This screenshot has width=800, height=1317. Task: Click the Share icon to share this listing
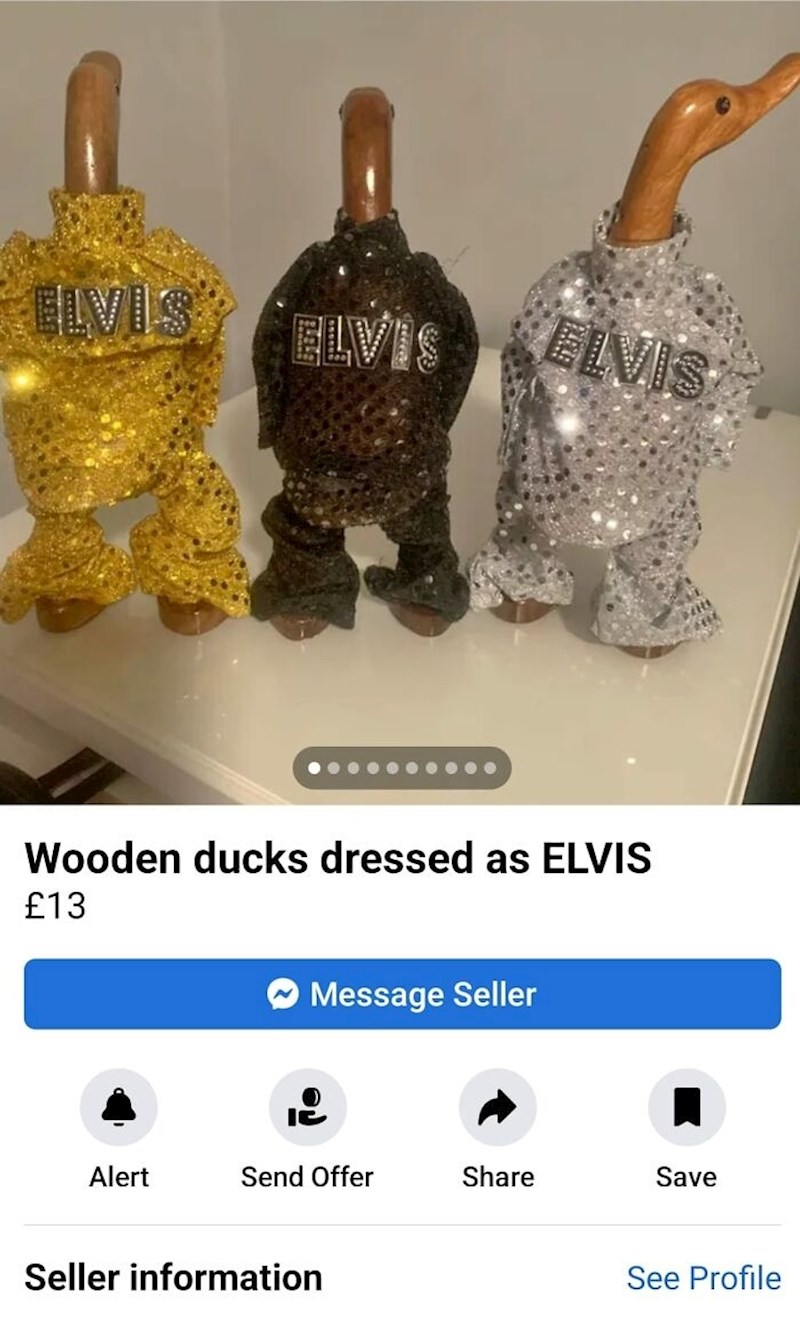497,1108
